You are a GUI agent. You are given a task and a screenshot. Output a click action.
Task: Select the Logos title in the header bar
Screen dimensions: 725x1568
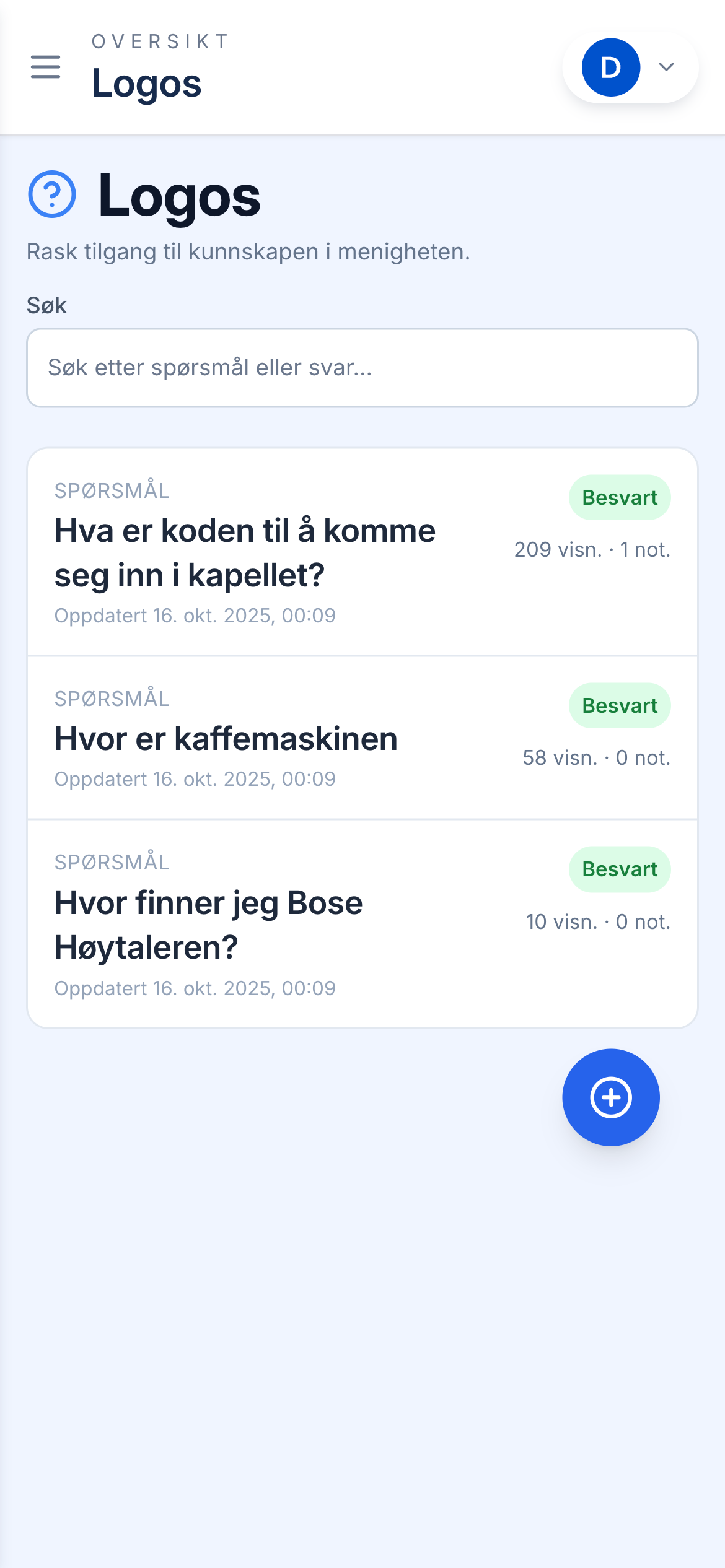click(x=147, y=84)
